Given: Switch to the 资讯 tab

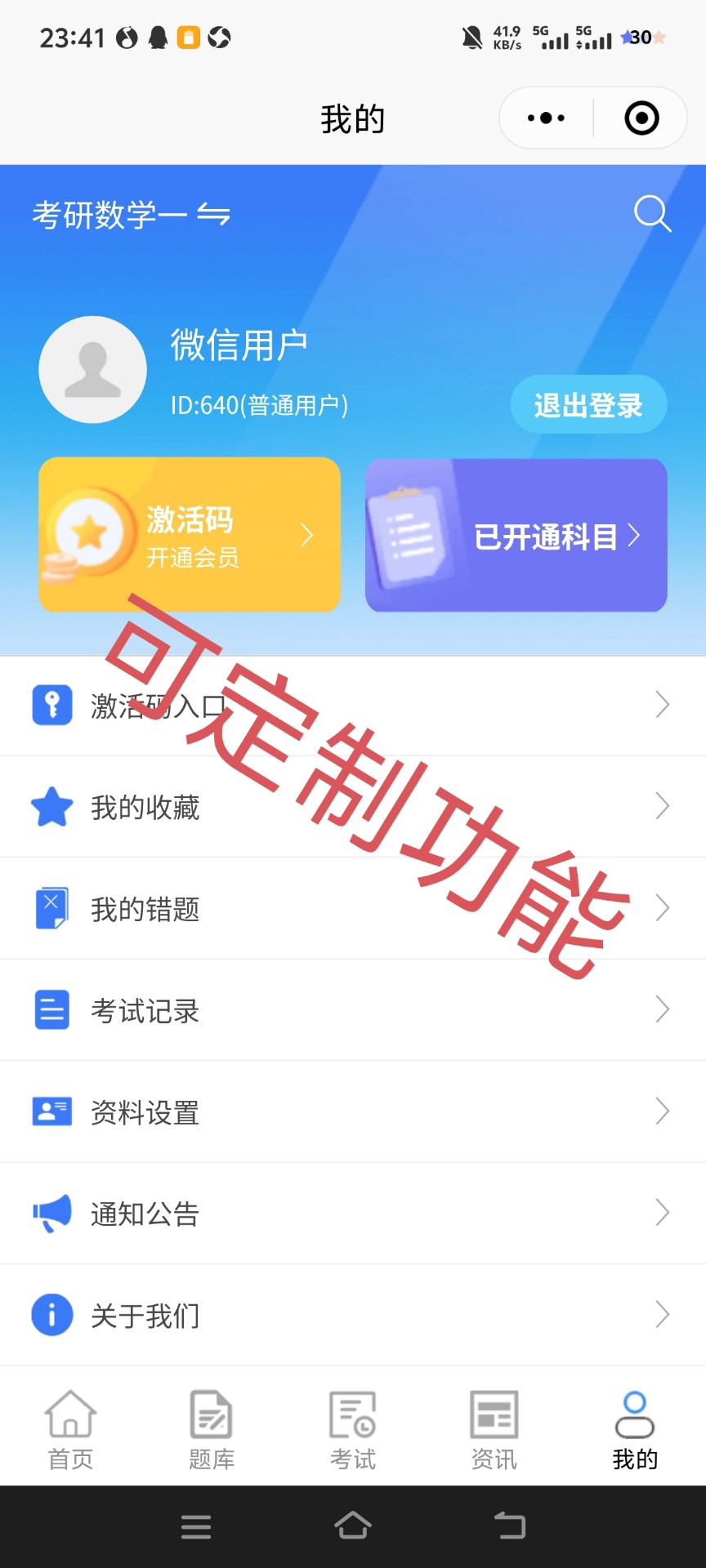Looking at the screenshot, I should coord(494,1429).
